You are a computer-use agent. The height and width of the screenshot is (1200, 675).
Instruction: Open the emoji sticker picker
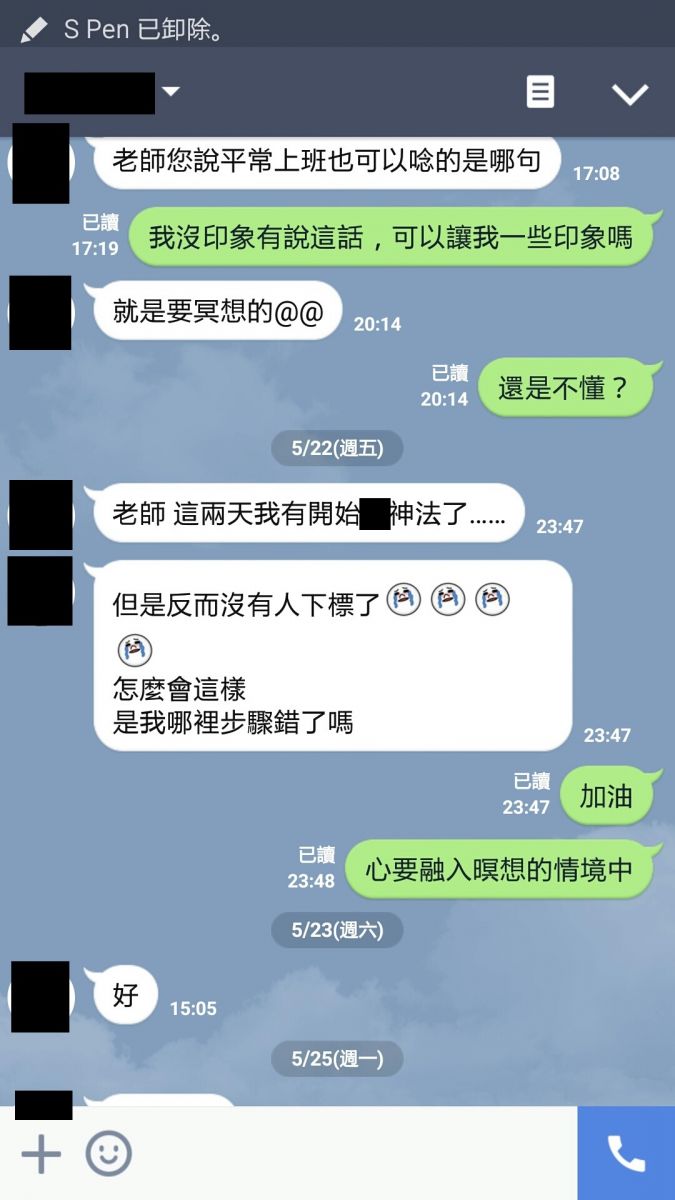[x=109, y=1154]
